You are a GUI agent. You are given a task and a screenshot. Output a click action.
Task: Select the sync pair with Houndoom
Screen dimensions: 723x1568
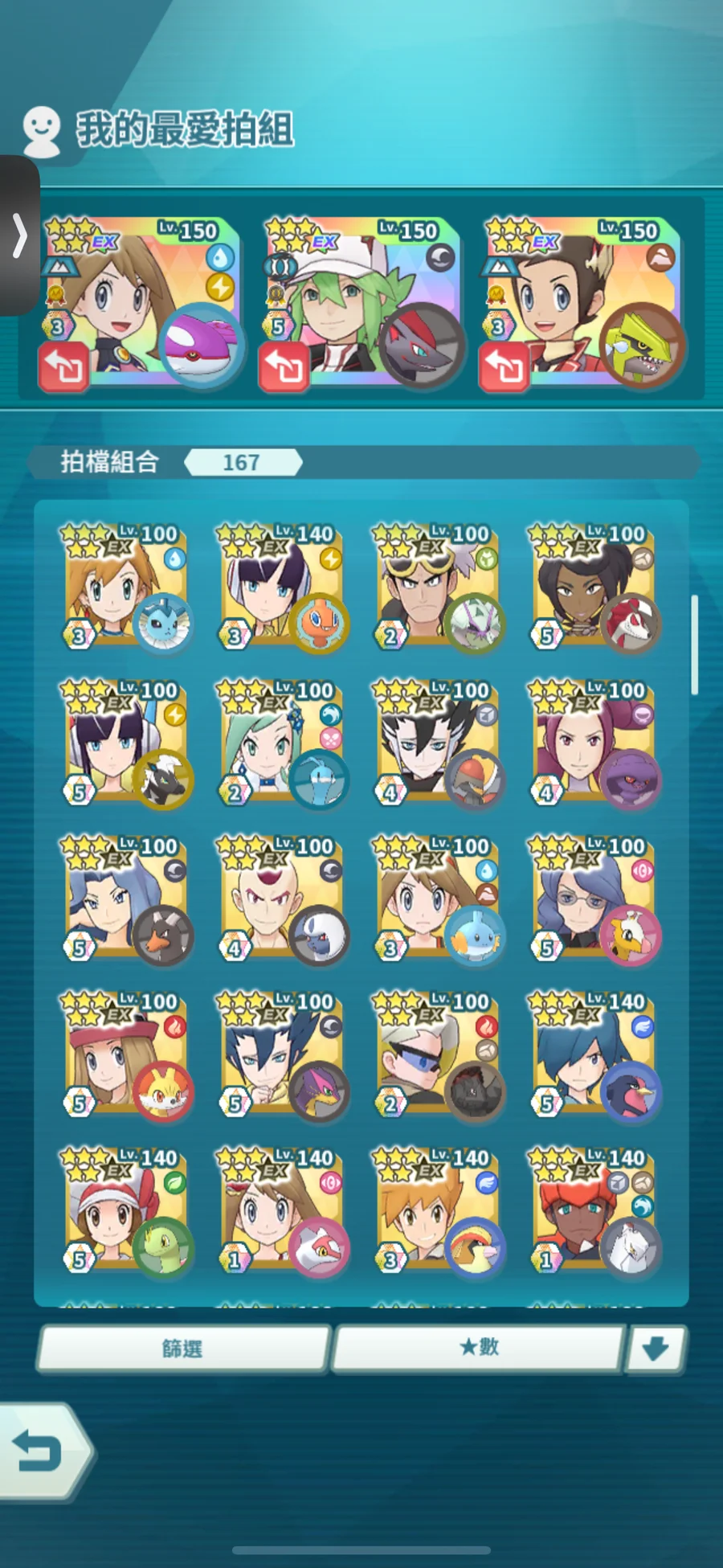[126, 899]
